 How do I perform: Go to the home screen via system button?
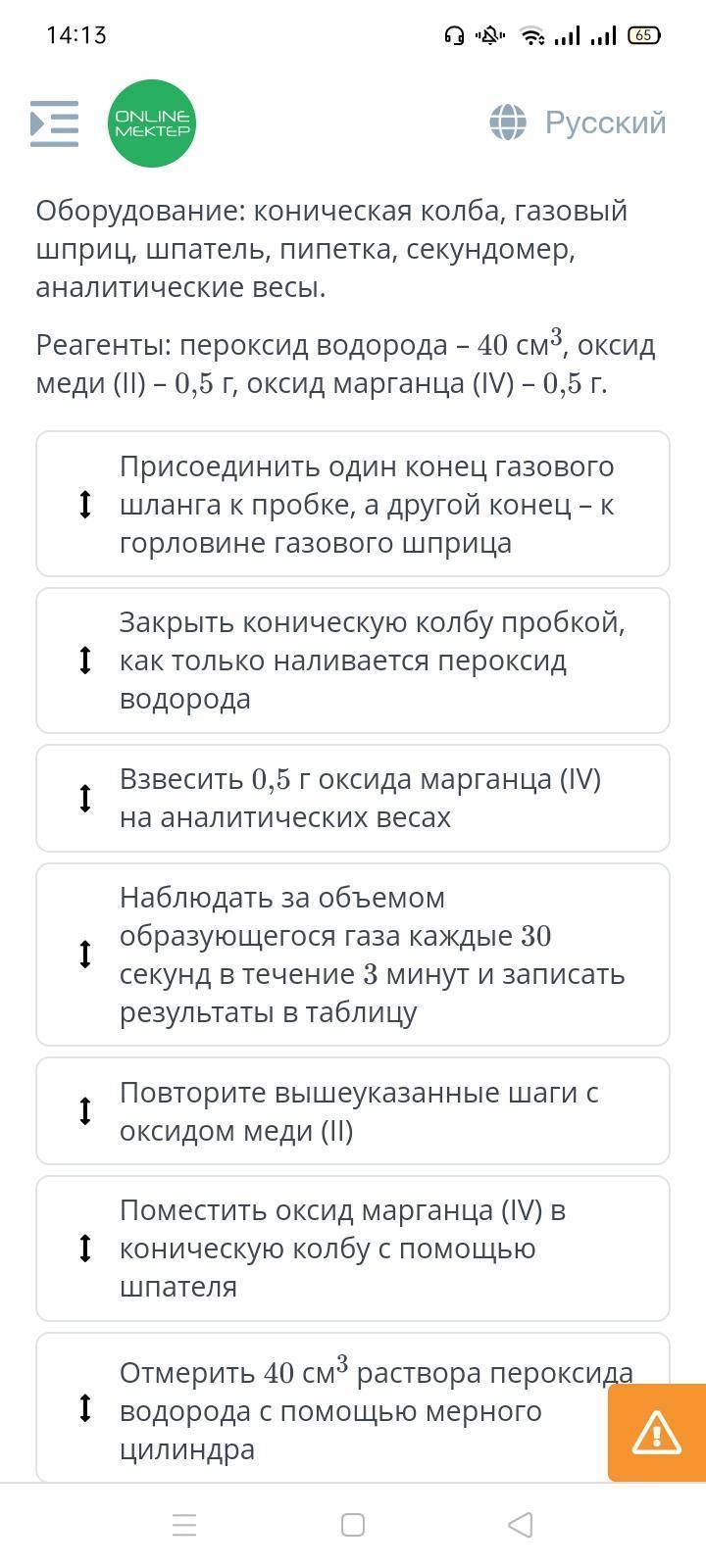pyautogui.click(x=353, y=1525)
